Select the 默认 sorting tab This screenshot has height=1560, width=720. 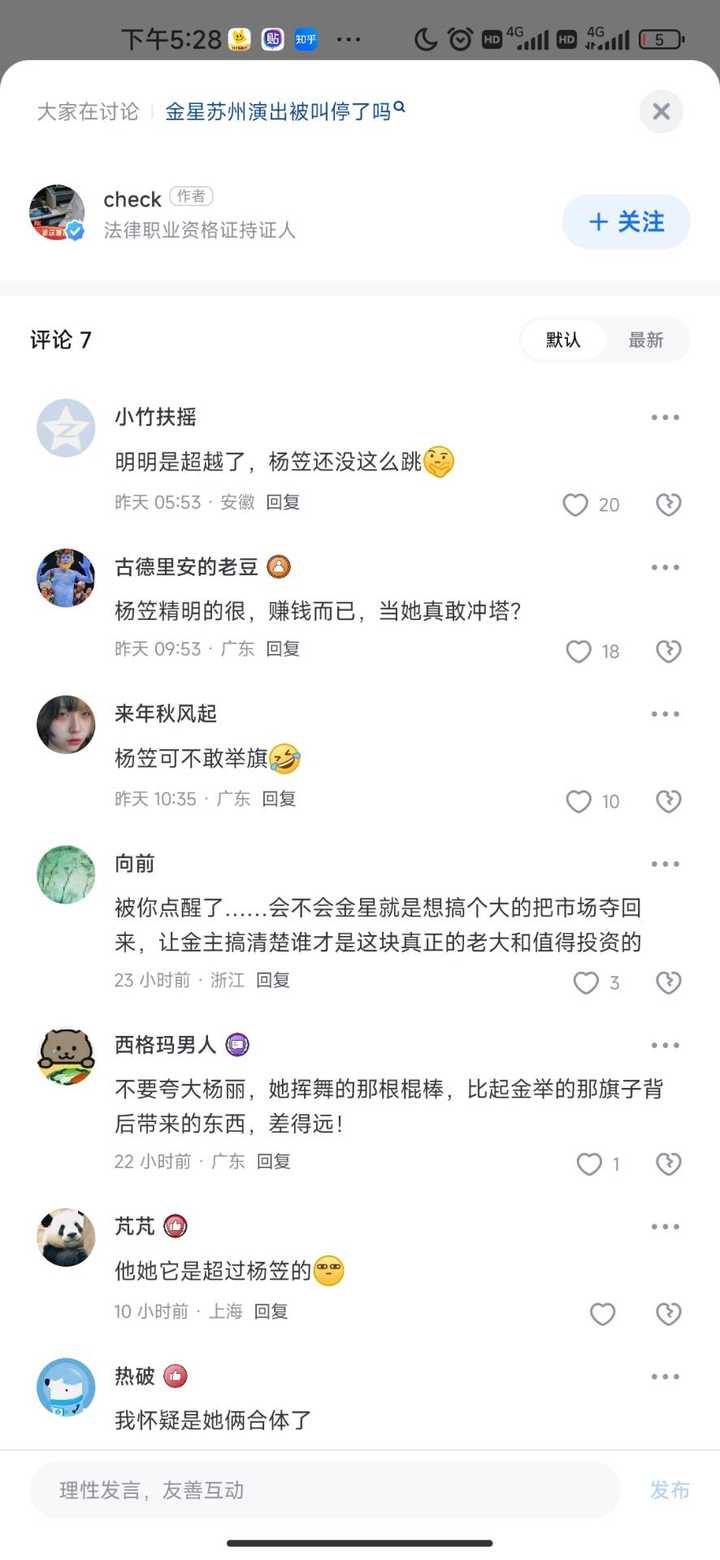(563, 340)
